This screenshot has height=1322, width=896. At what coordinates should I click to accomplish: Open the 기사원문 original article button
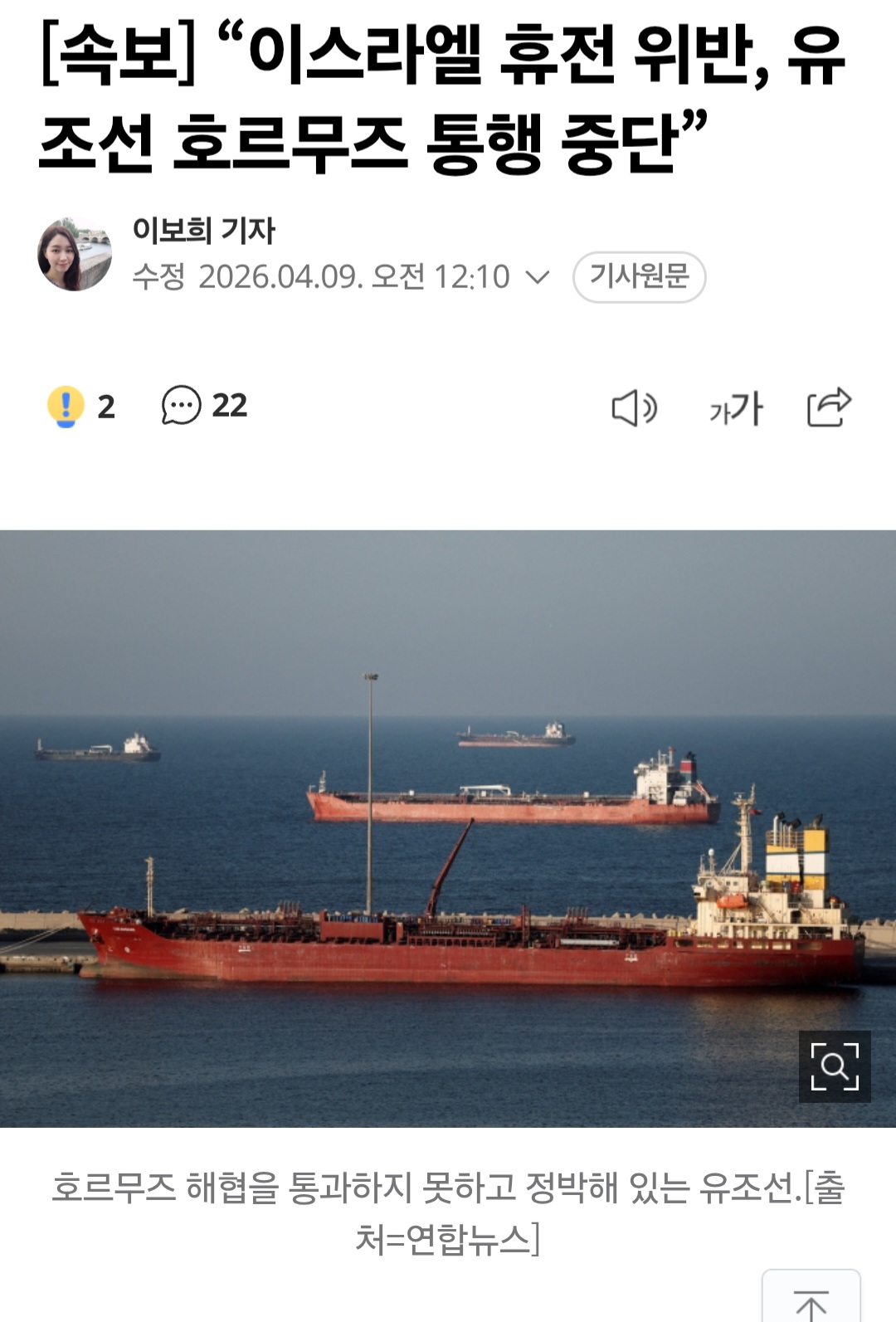(x=639, y=276)
